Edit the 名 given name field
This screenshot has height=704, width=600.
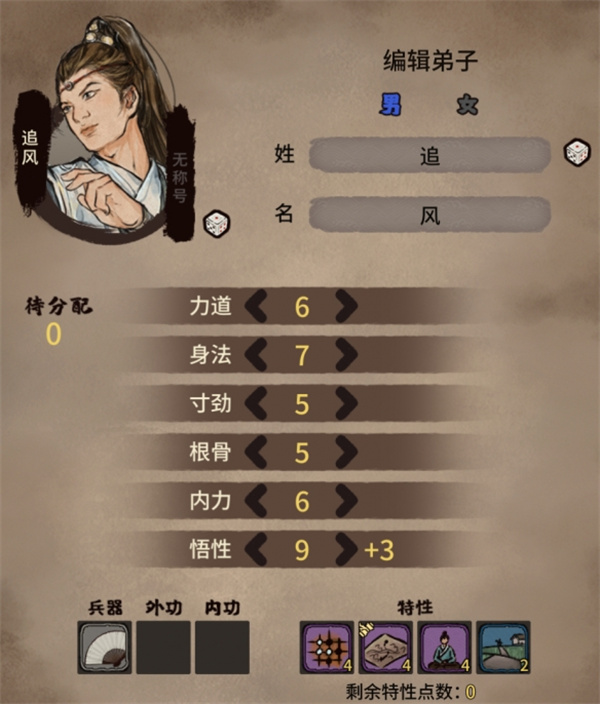click(x=430, y=215)
